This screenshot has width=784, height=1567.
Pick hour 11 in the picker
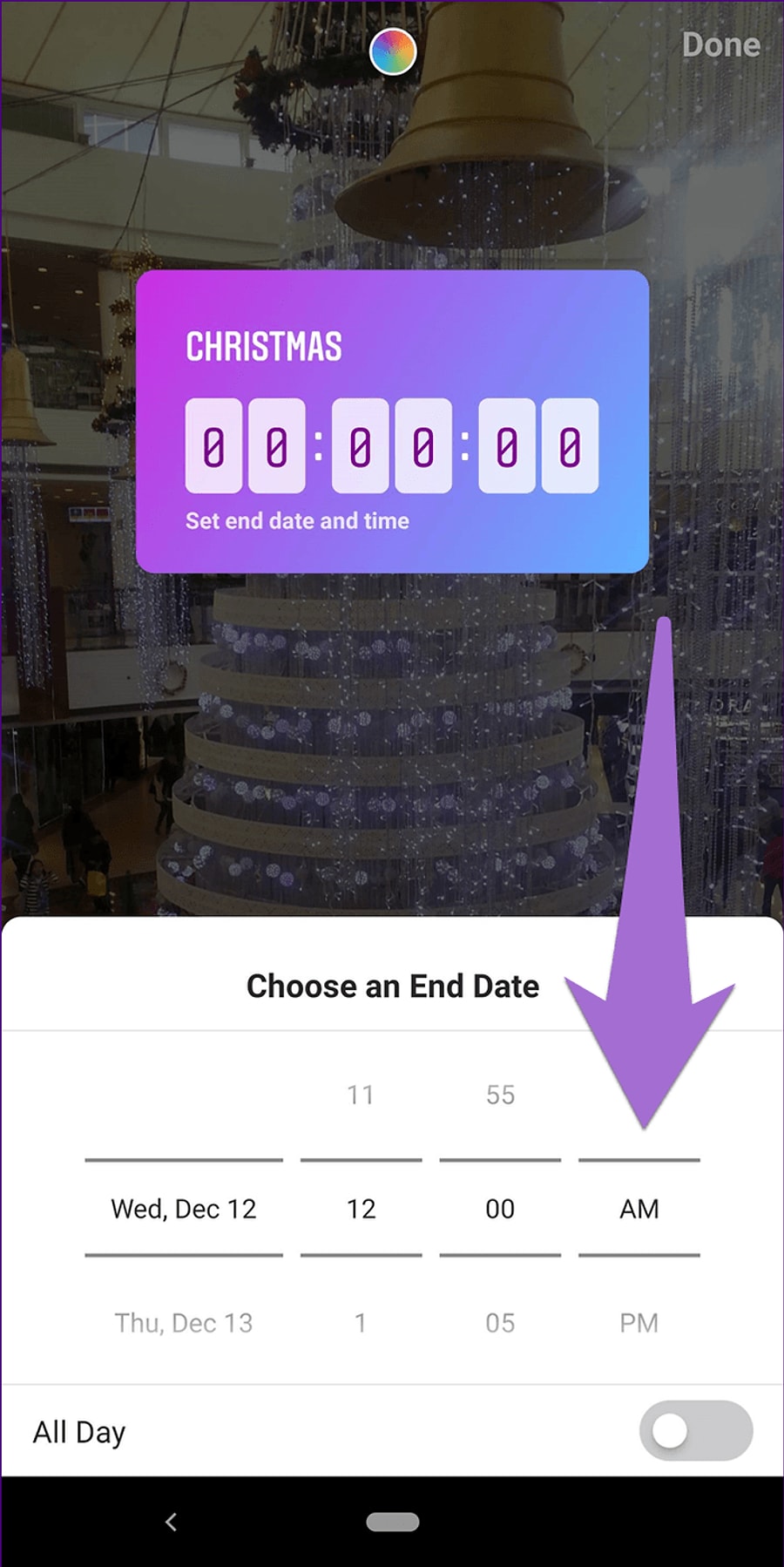(361, 1095)
